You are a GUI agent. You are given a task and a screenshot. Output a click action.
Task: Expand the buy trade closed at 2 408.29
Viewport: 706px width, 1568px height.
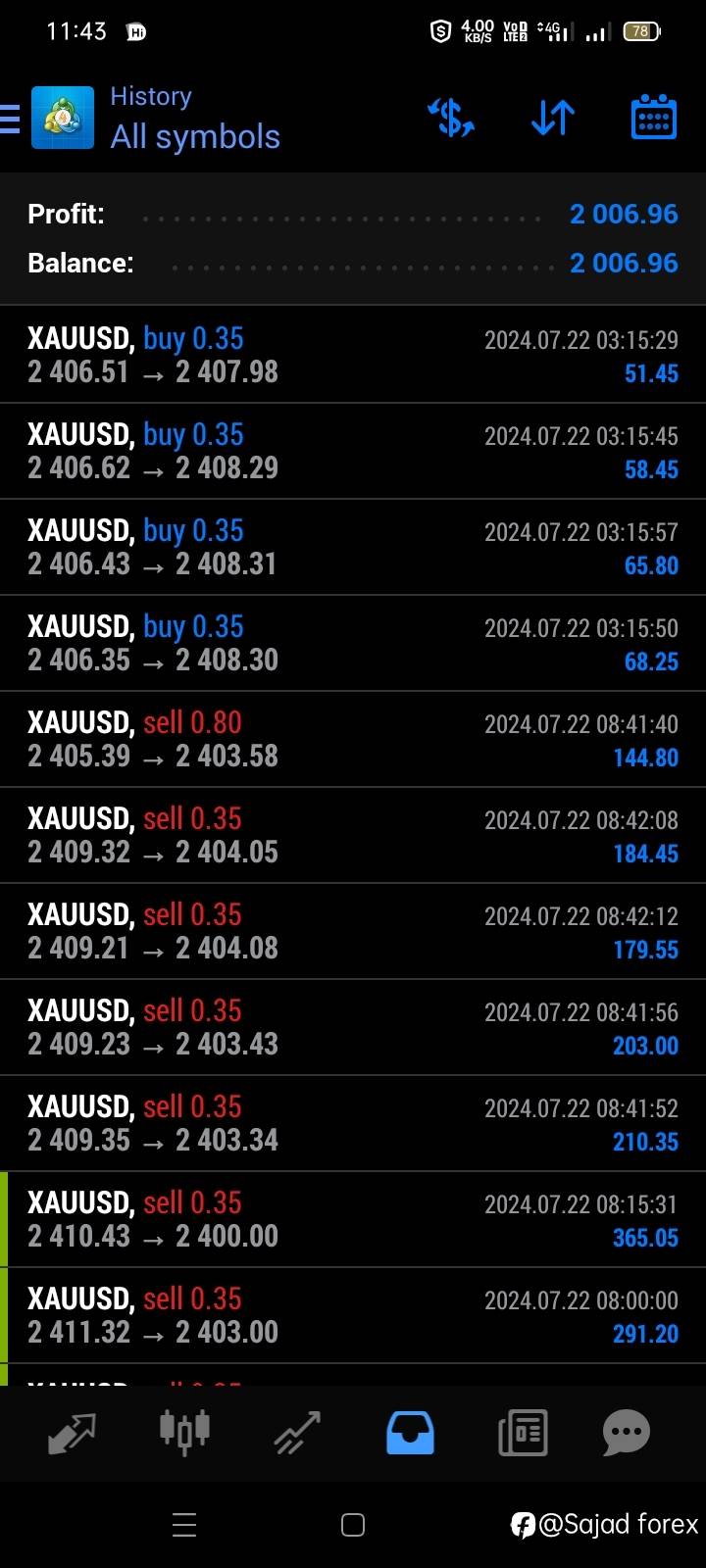pos(353,451)
